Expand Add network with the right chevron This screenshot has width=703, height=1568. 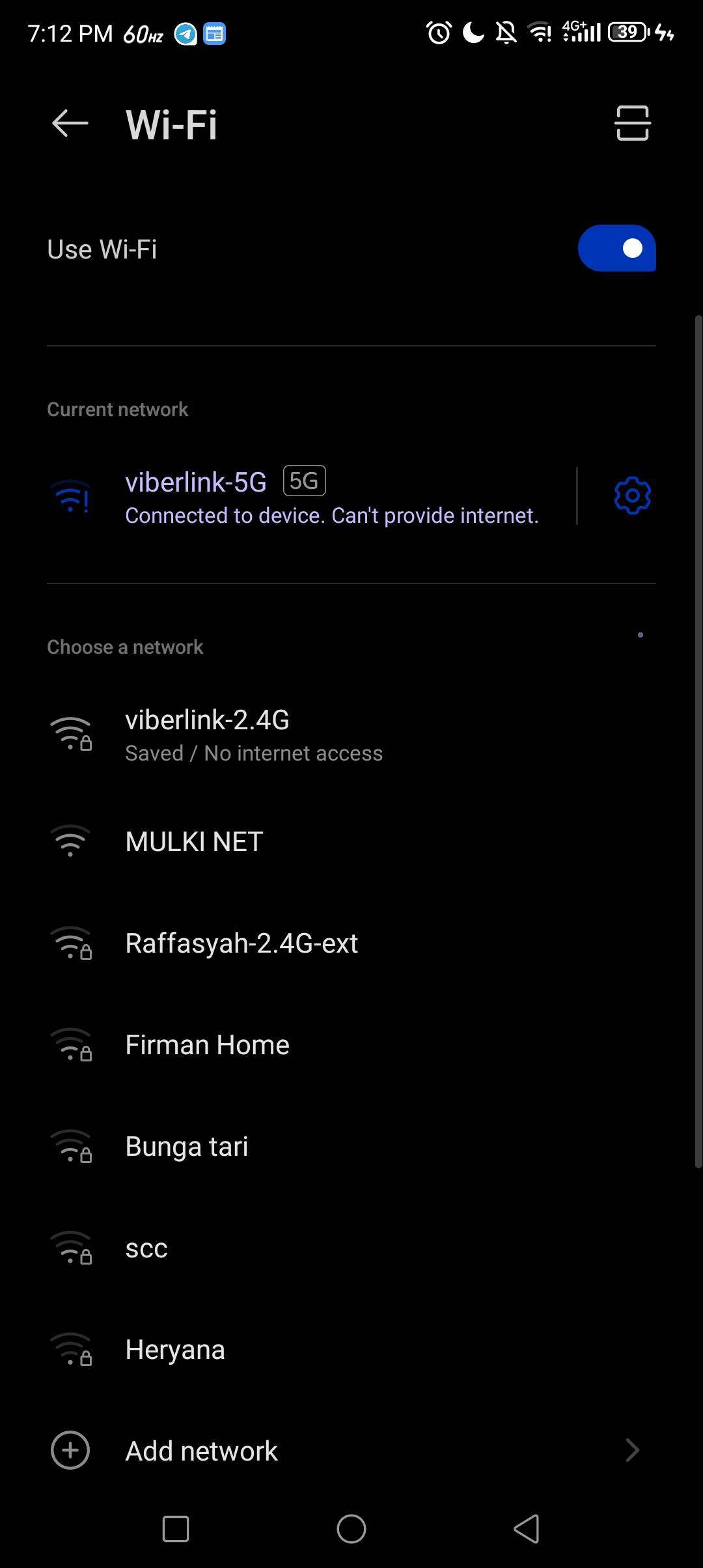point(632,1450)
